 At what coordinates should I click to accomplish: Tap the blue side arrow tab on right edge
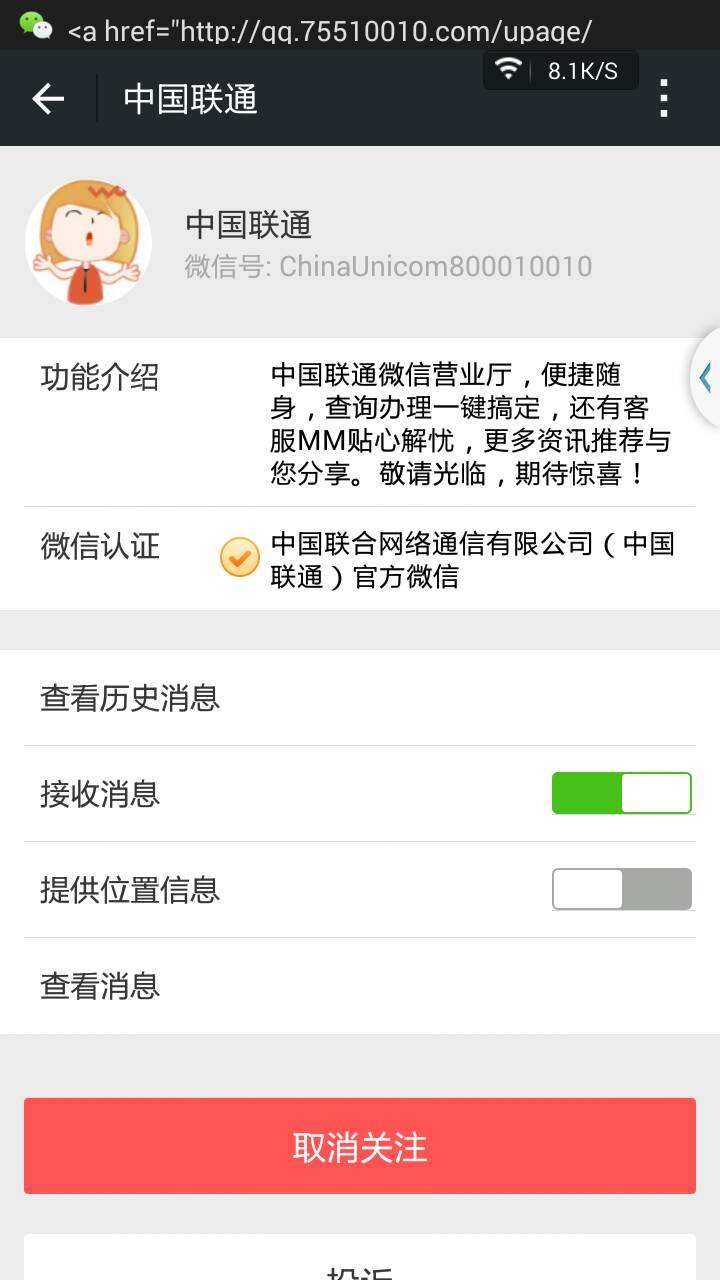707,378
